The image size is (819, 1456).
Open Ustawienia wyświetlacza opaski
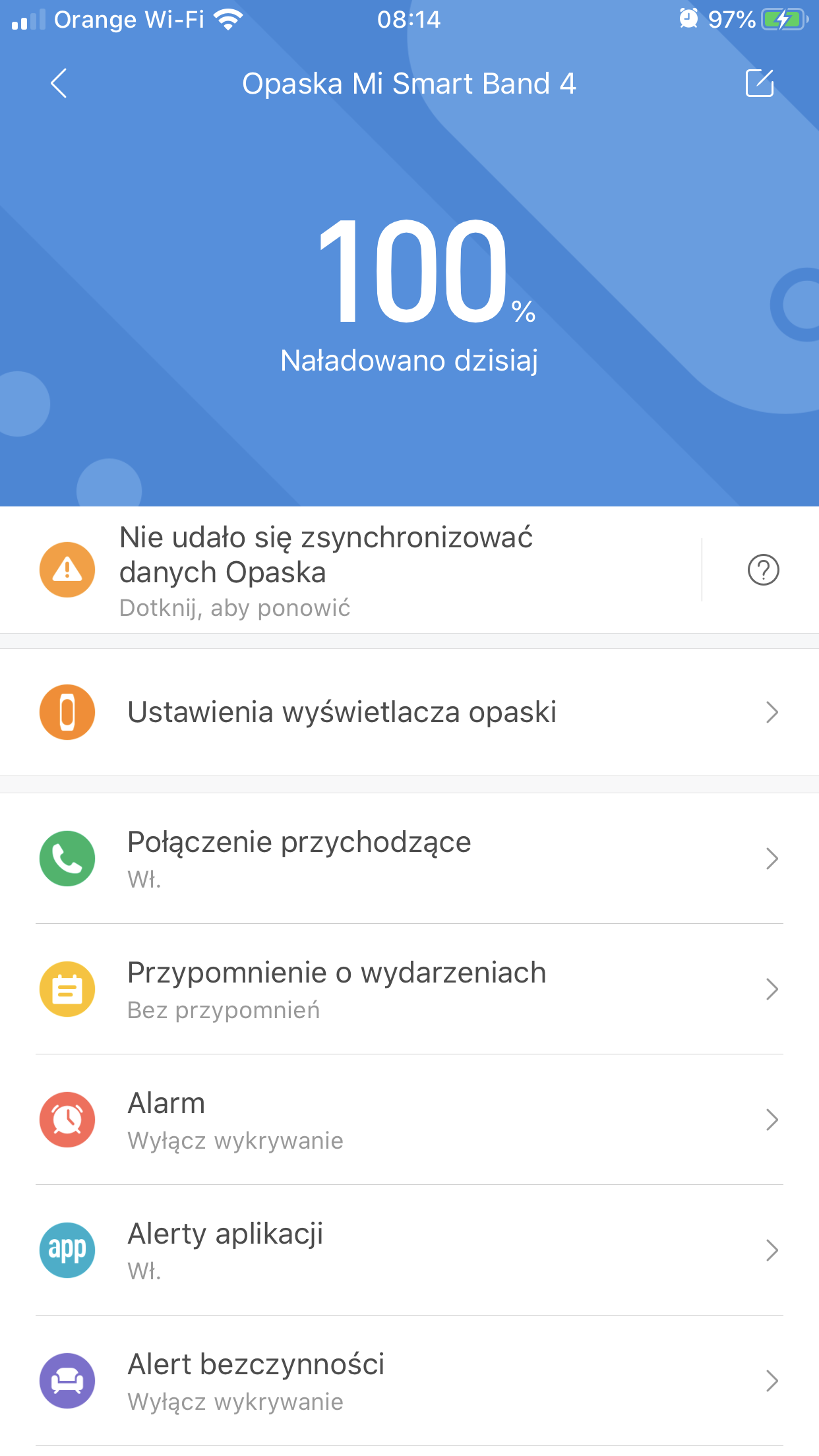[409, 712]
